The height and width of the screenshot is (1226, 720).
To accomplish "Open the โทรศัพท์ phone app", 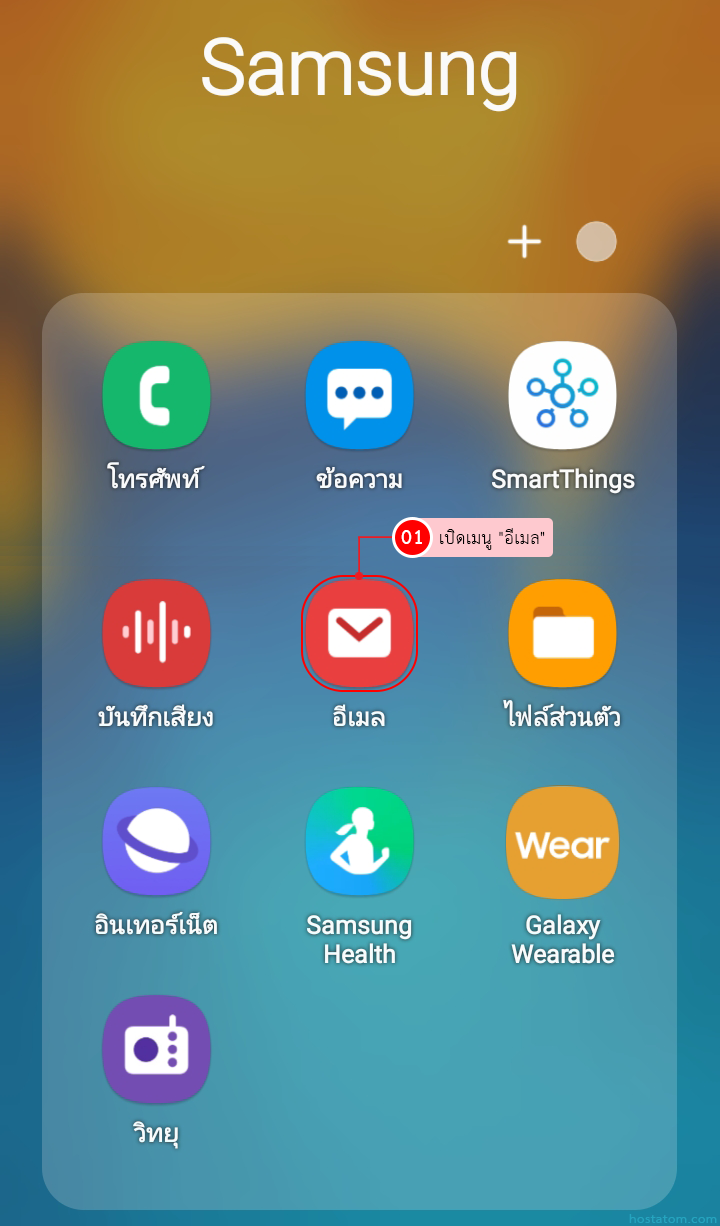I will tap(156, 397).
